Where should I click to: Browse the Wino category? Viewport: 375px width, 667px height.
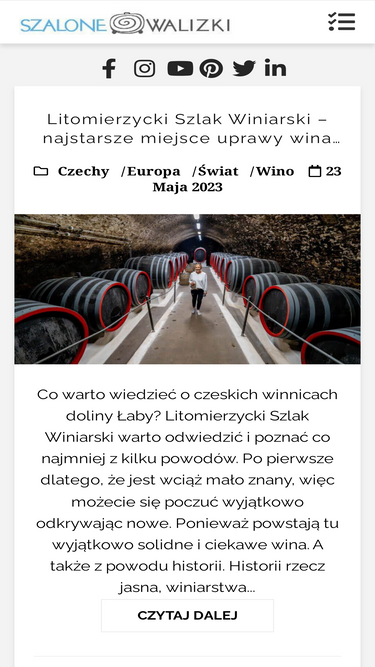[x=275, y=171]
